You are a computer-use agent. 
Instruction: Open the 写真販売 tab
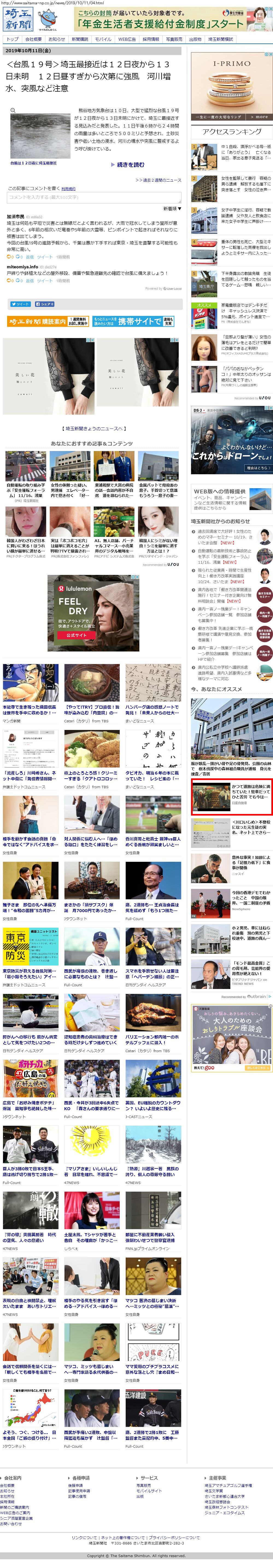click(x=174, y=39)
